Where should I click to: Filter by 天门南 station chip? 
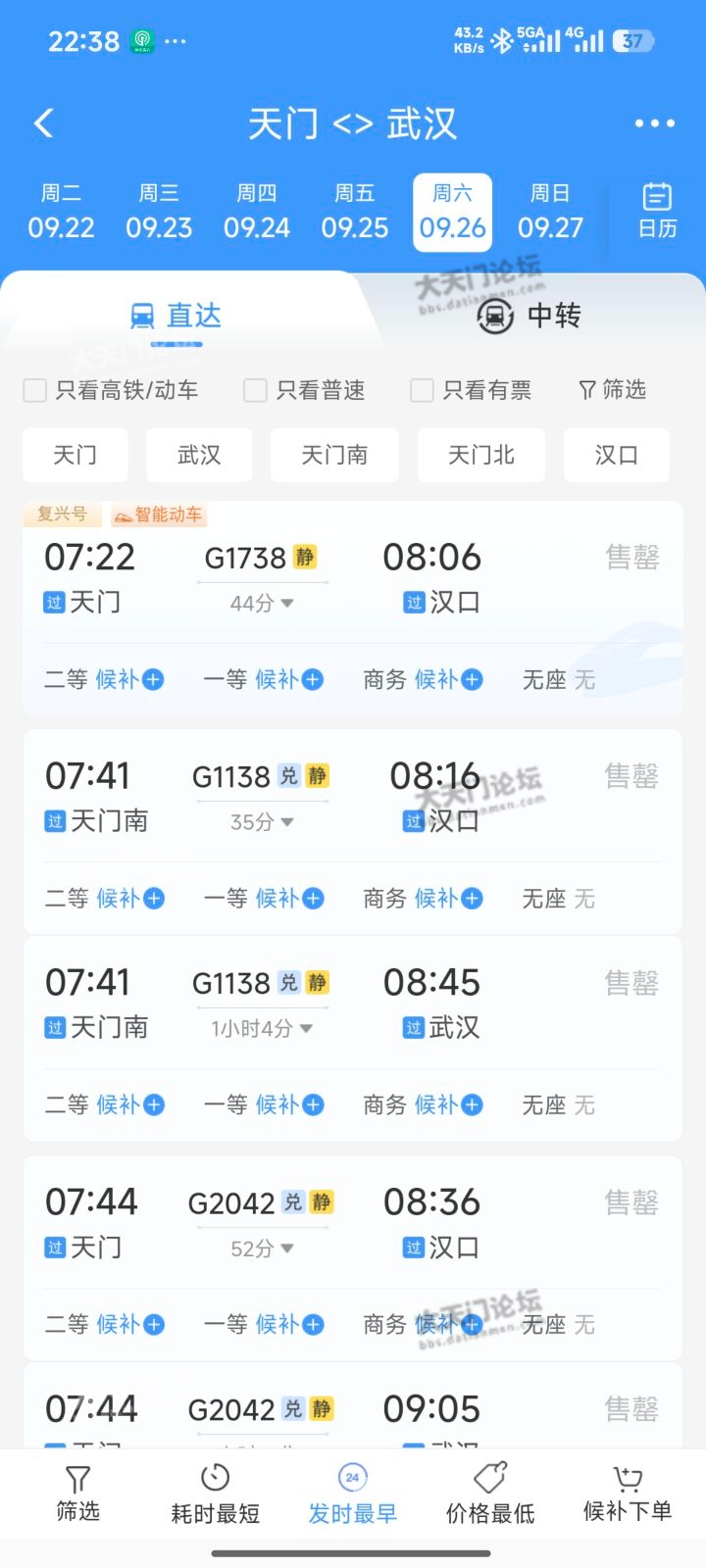coord(334,455)
